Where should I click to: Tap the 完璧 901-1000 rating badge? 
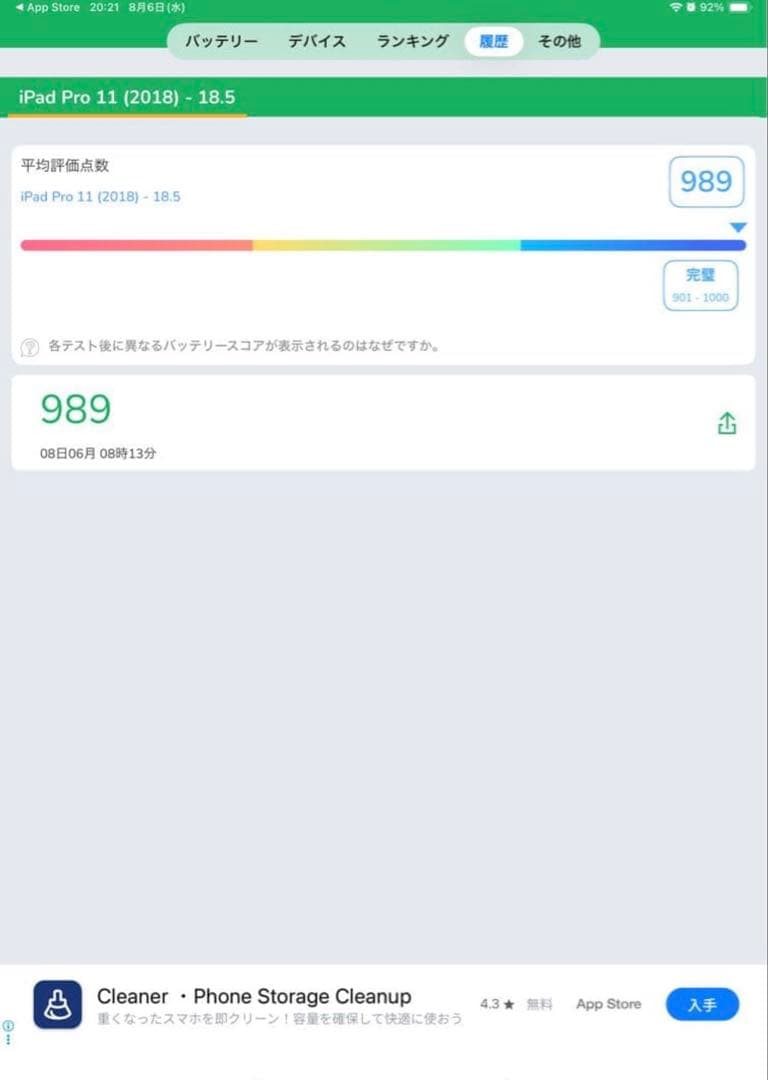(x=700, y=285)
